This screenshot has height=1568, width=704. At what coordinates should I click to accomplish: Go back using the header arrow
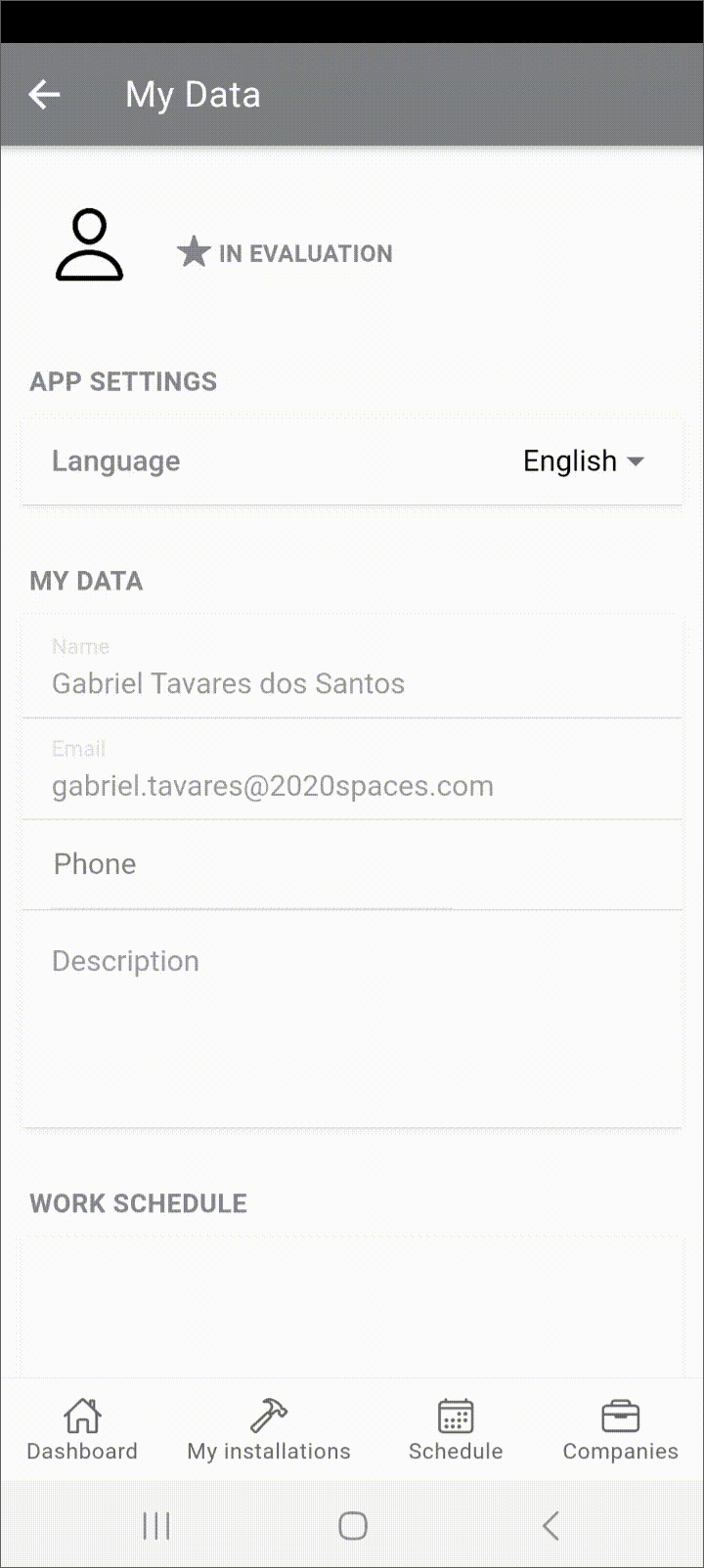click(x=45, y=95)
